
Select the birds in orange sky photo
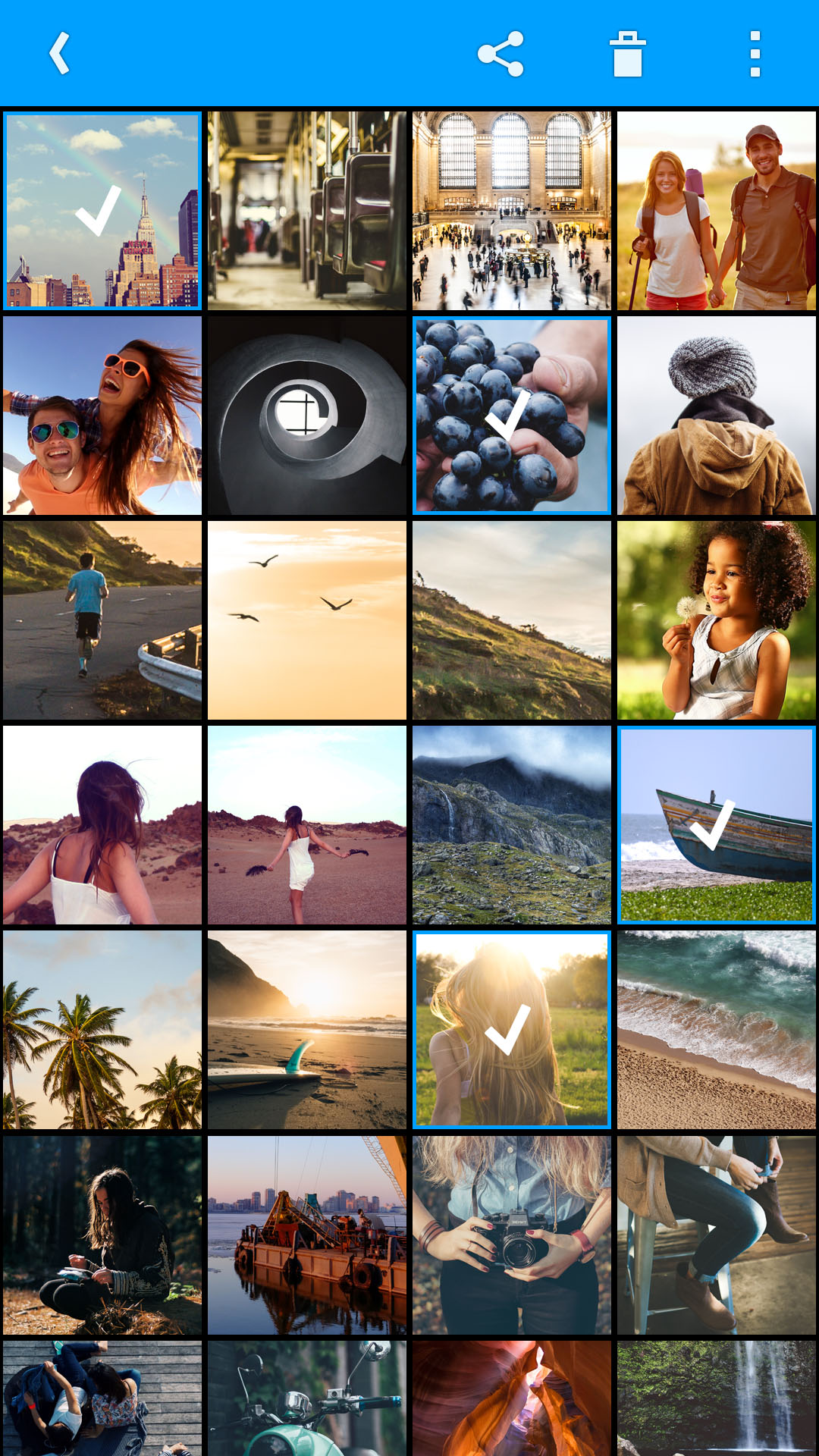307,620
